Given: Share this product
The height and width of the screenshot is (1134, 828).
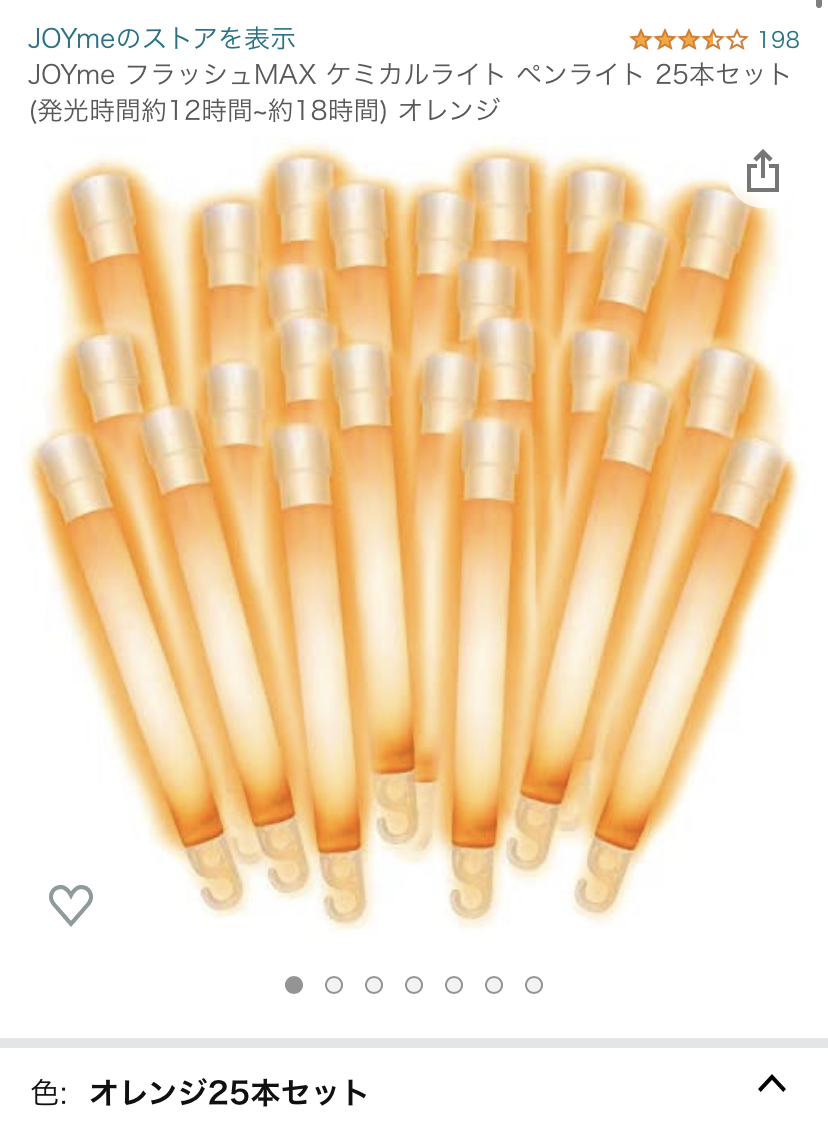Looking at the screenshot, I should [x=762, y=171].
